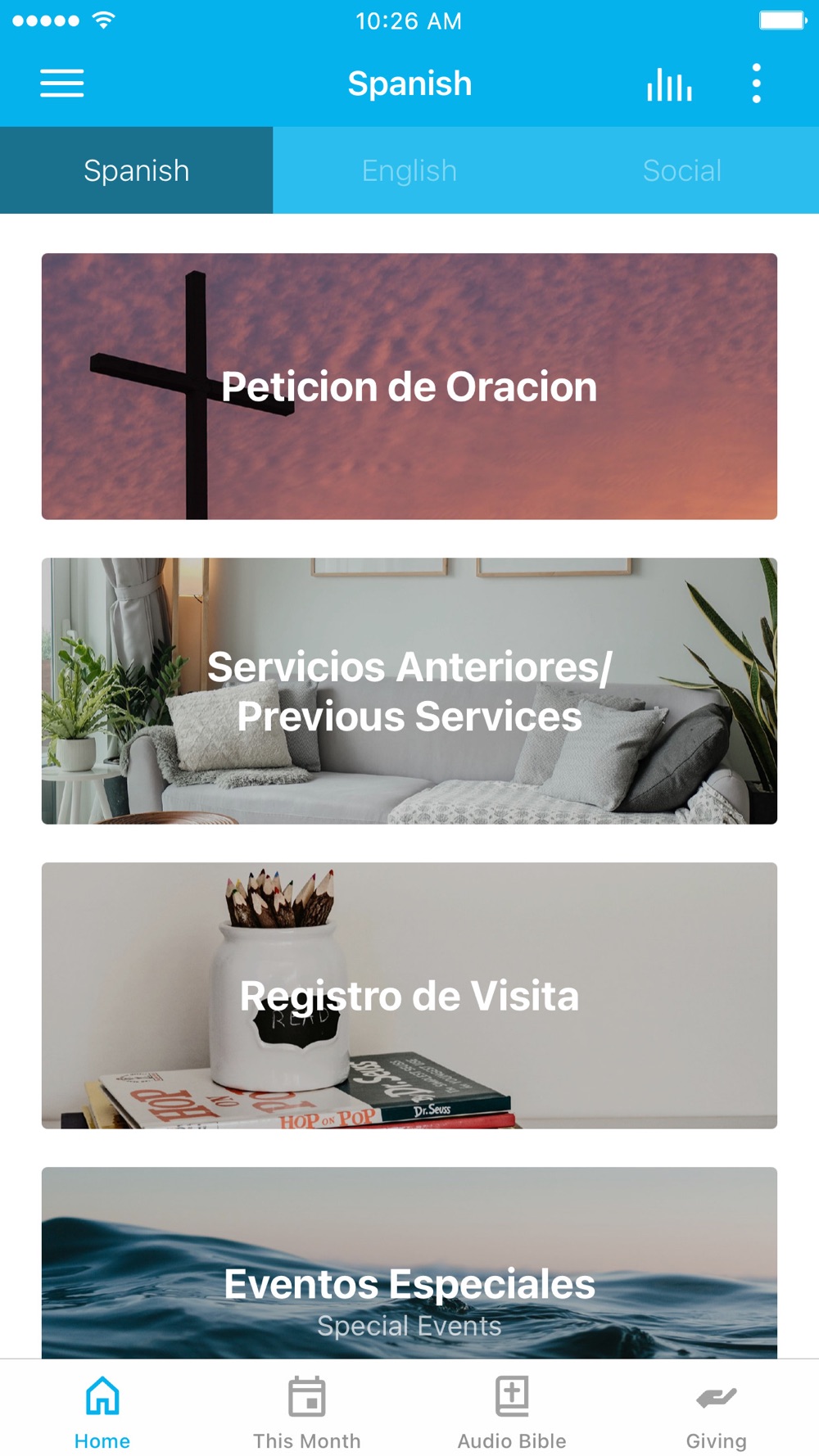Open the Audio Bible tab
Screen dimensions: 819x1456
click(x=512, y=1412)
